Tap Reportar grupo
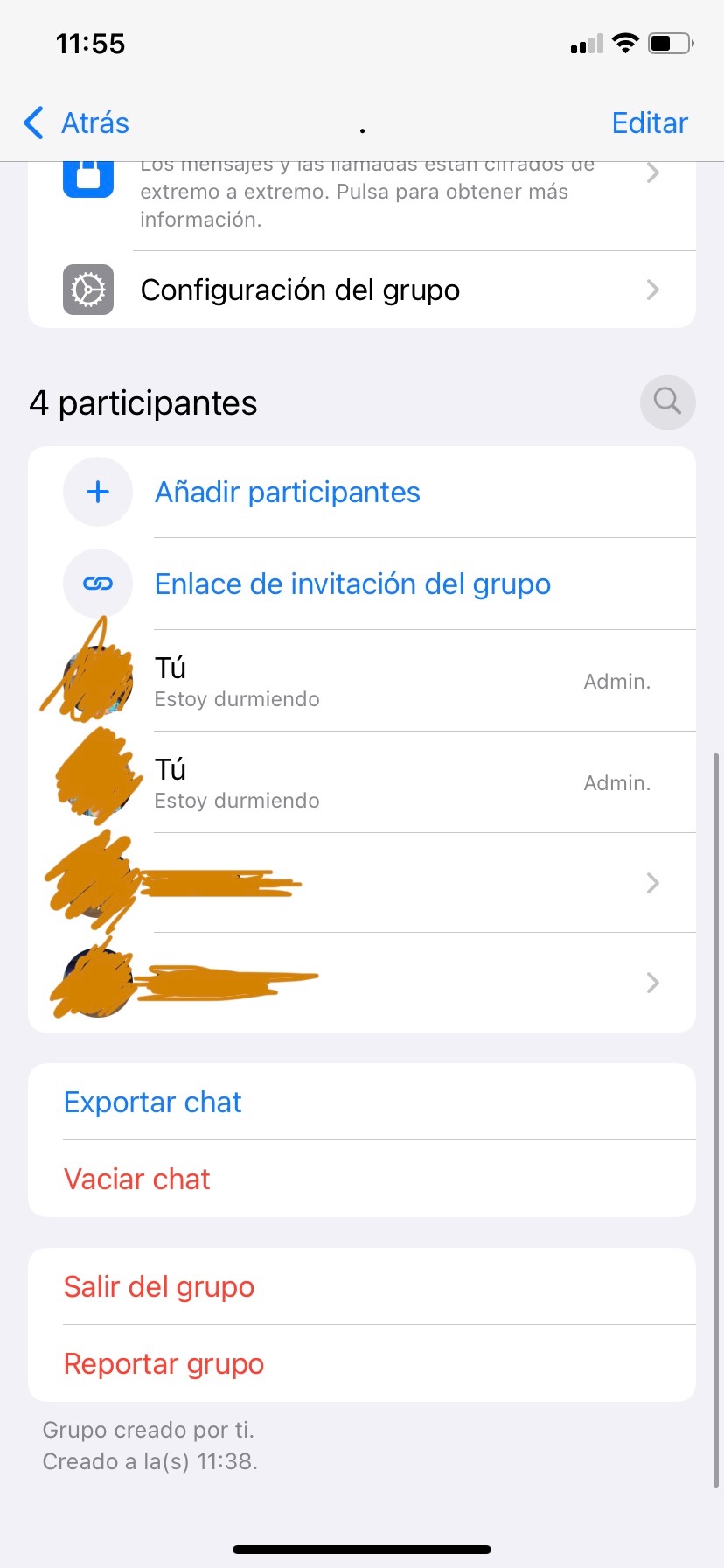 click(x=164, y=1364)
